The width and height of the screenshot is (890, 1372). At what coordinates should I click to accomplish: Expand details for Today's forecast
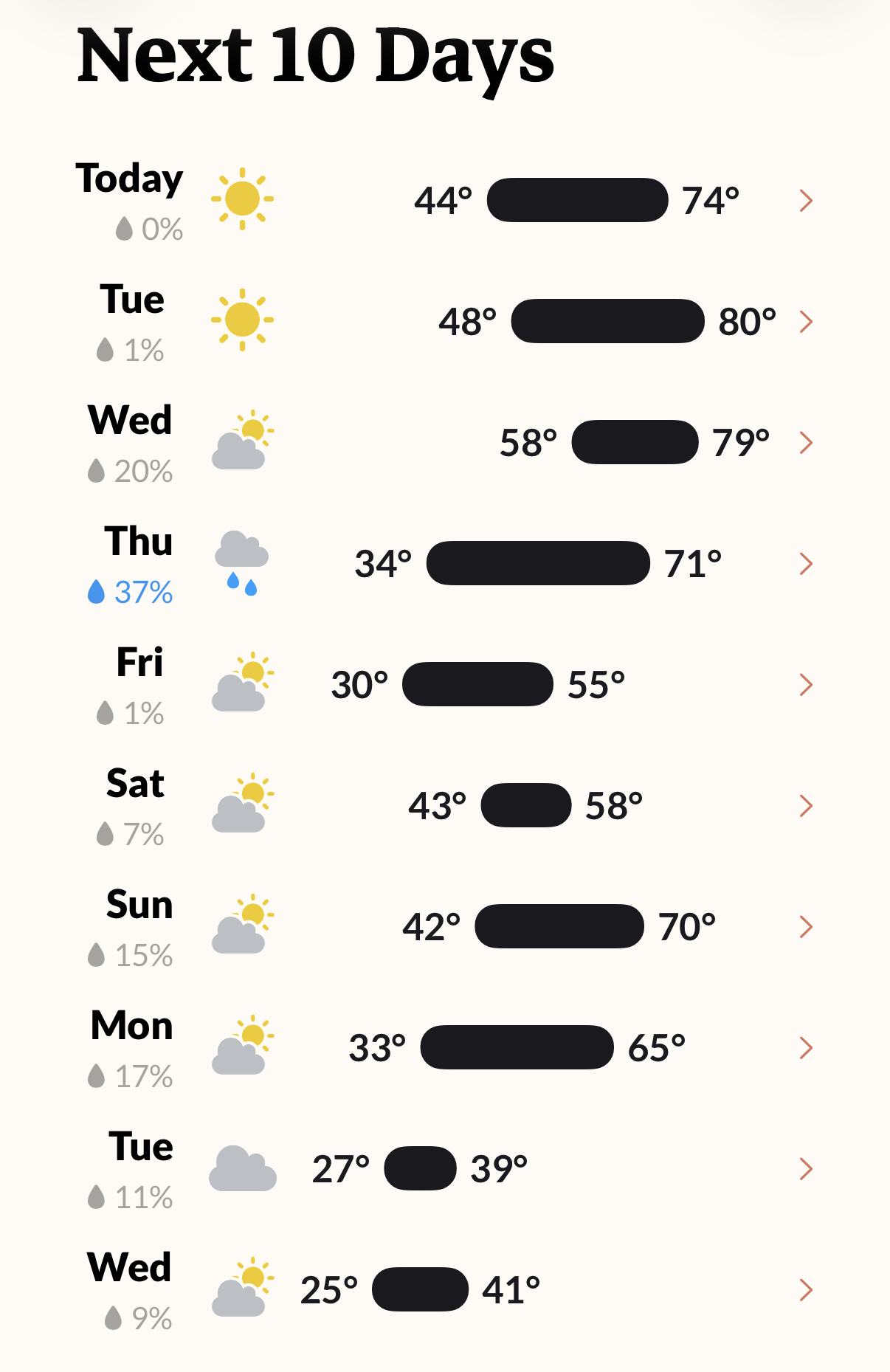806,200
